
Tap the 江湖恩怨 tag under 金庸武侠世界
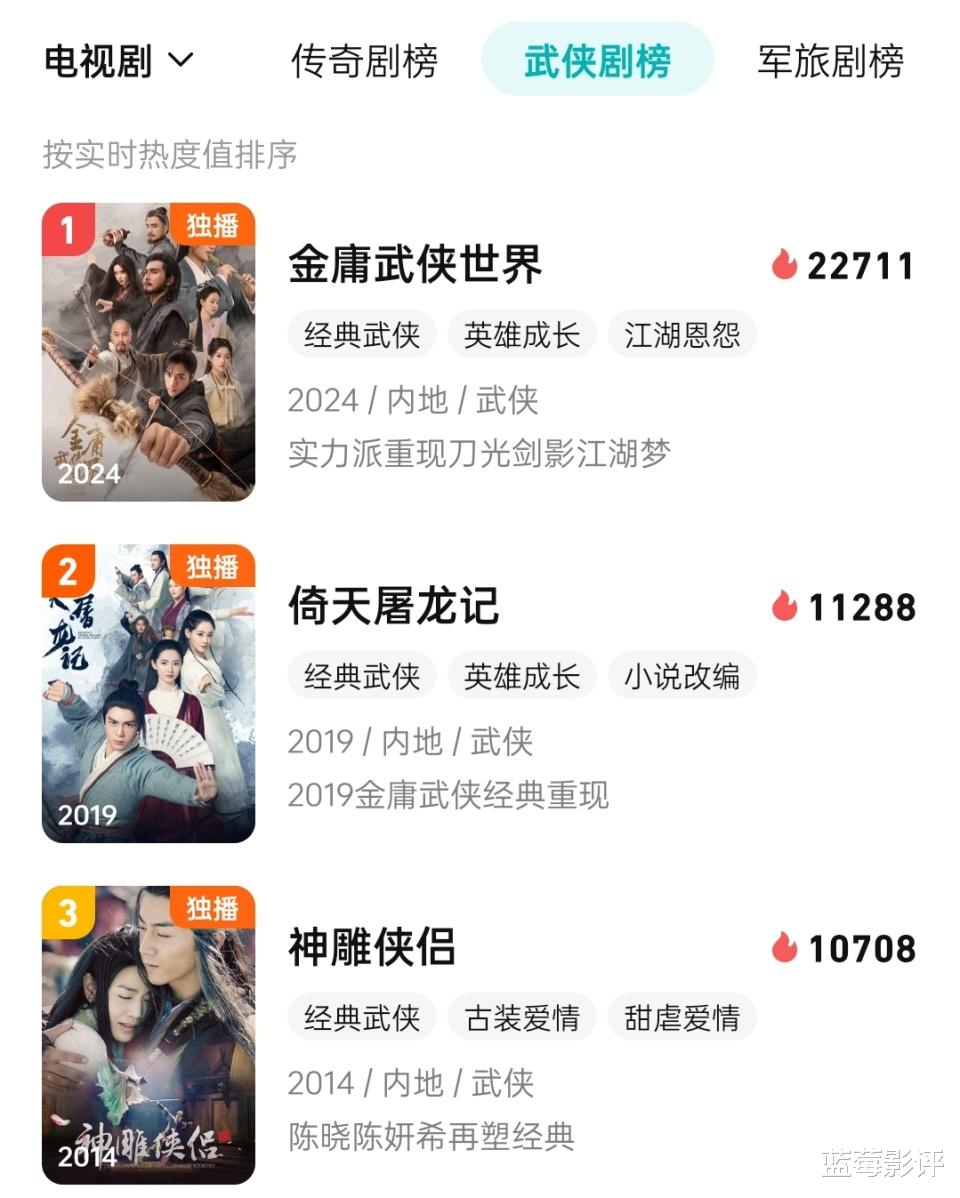point(682,335)
